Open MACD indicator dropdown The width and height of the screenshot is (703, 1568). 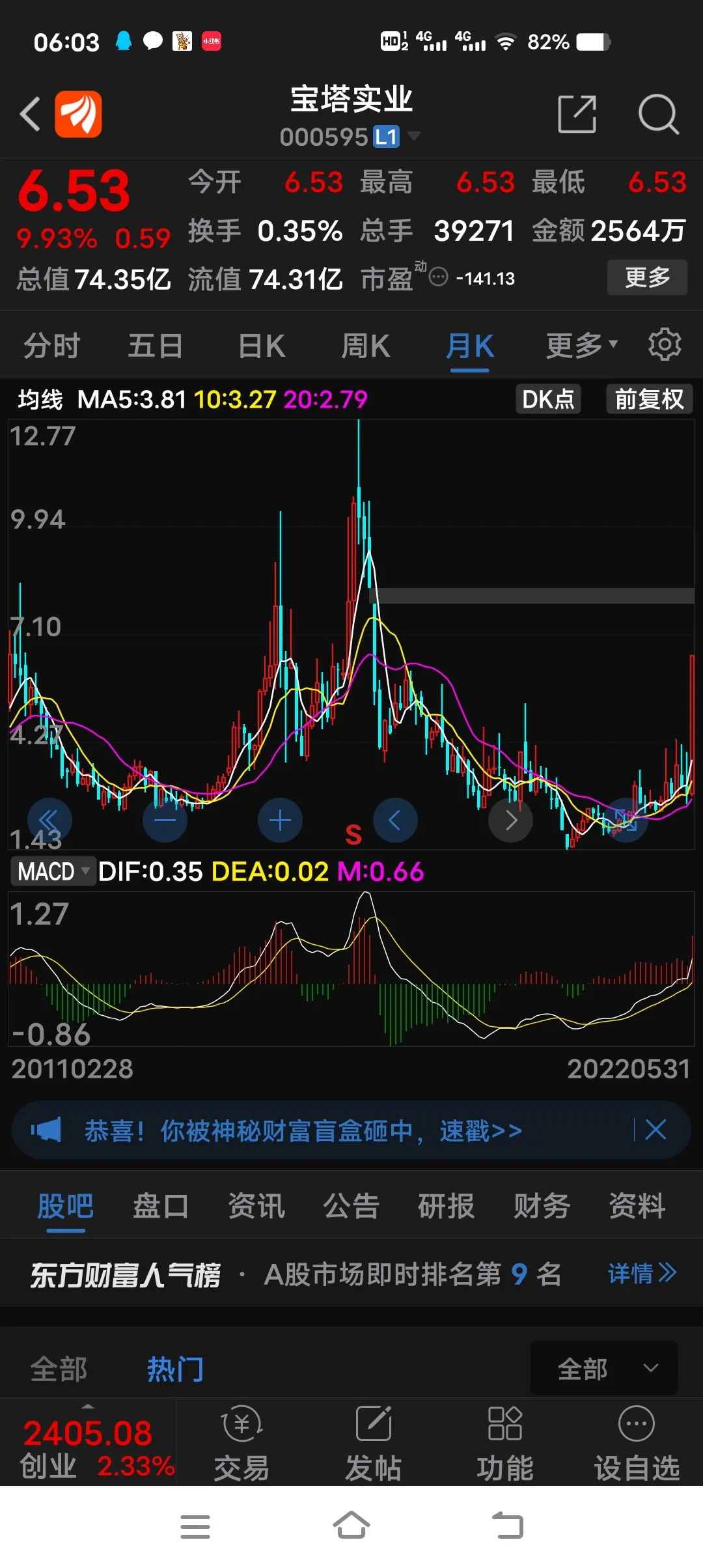coord(53,871)
